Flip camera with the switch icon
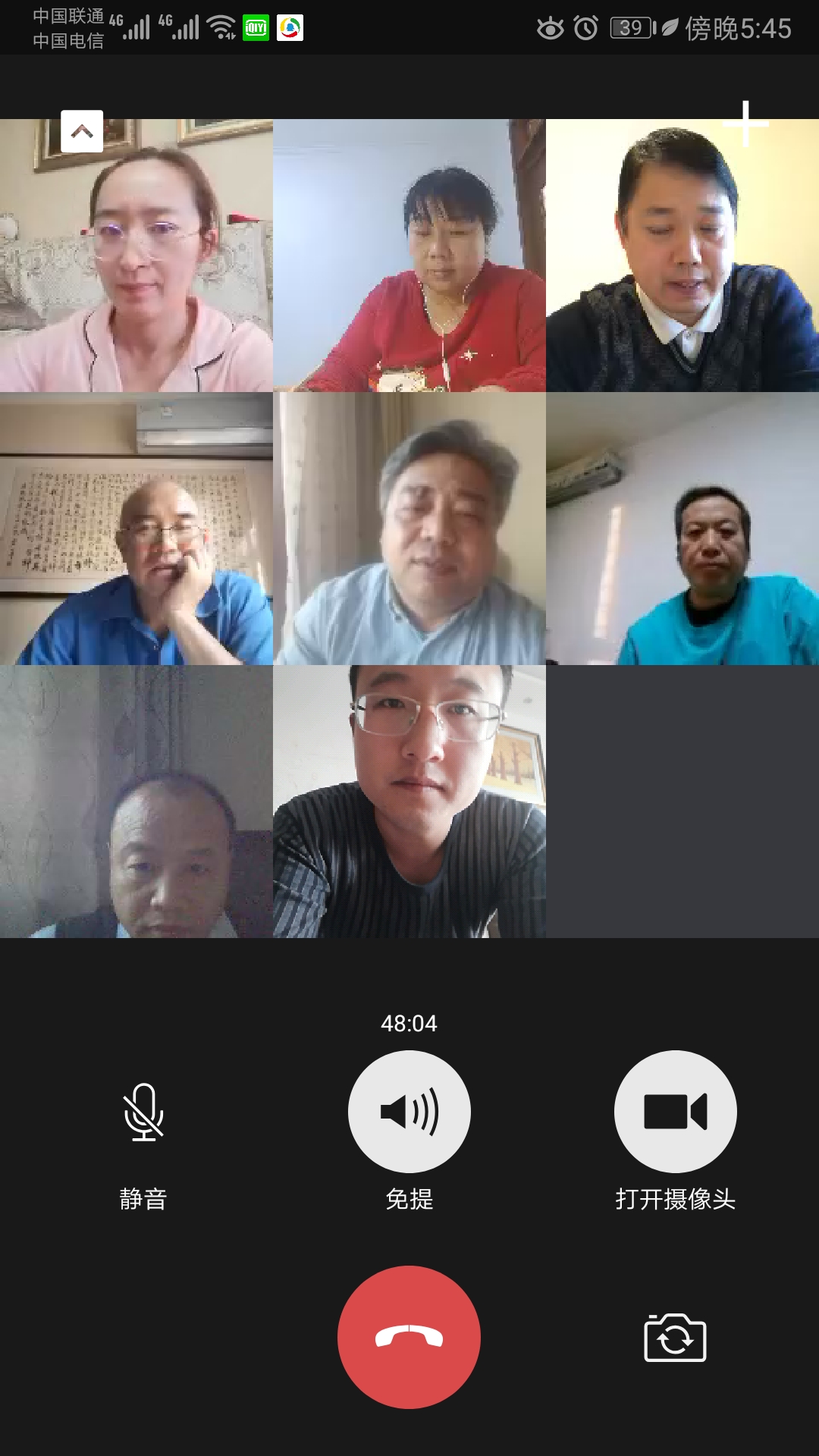 pyautogui.click(x=675, y=1338)
